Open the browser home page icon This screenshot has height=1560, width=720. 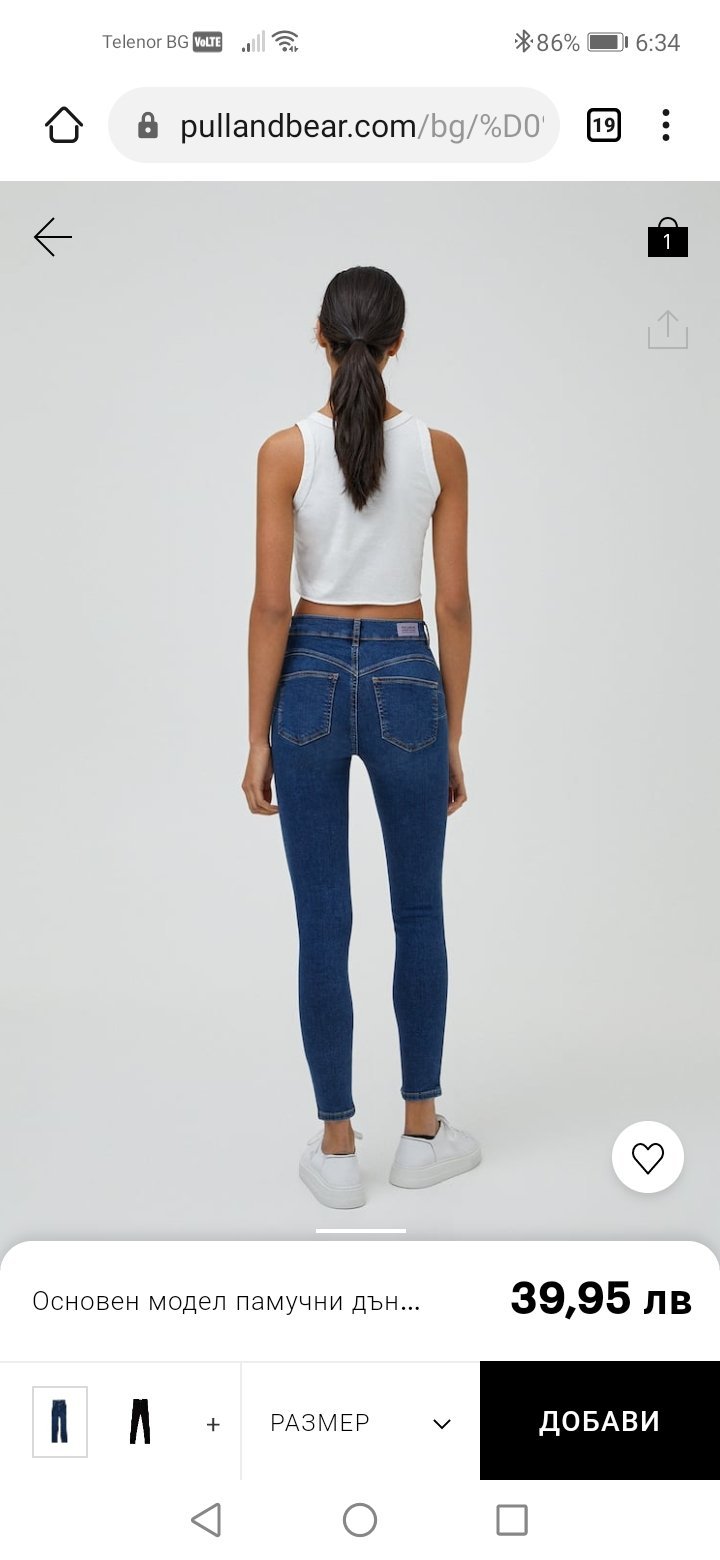64,125
